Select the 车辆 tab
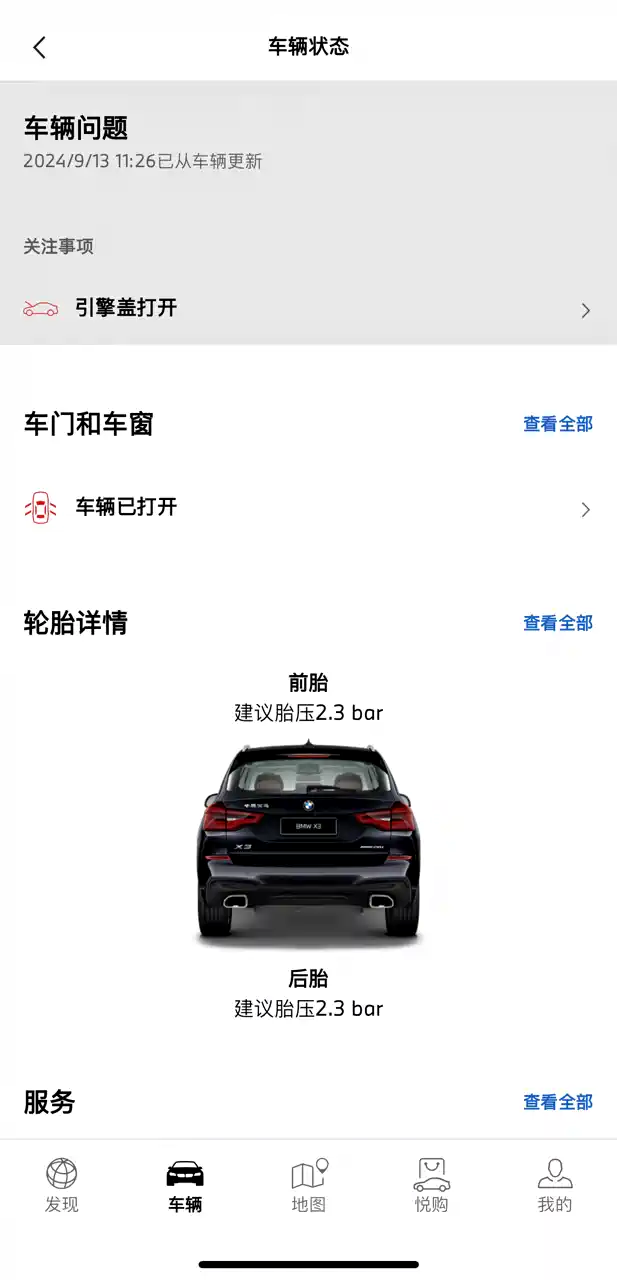This screenshot has height=1280, width=617. 185,1186
